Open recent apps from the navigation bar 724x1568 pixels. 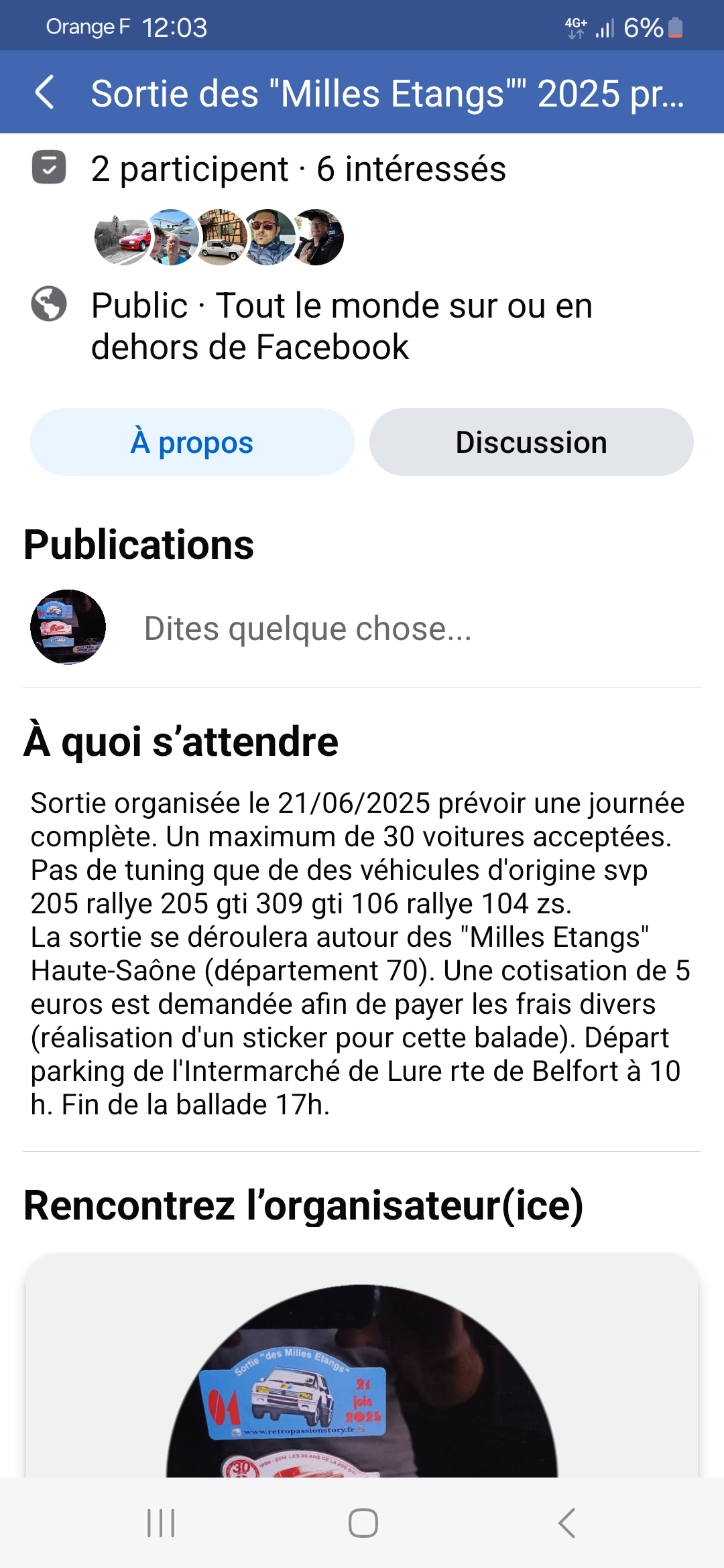pos(161,1522)
